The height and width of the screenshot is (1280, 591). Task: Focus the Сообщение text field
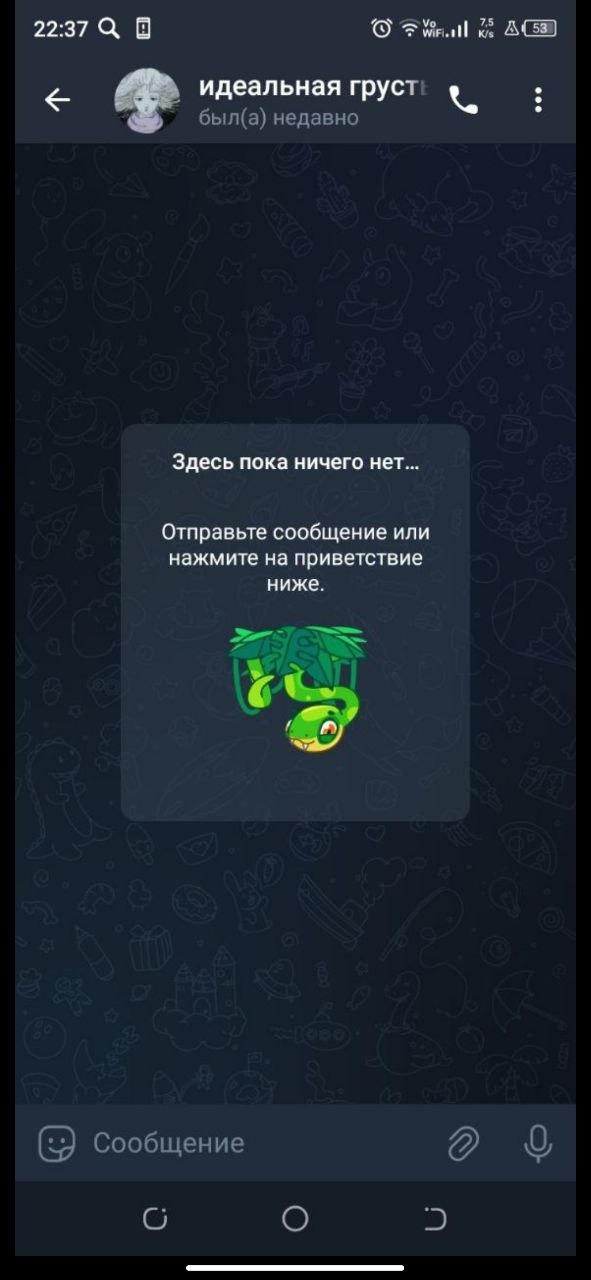pos(260,1143)
